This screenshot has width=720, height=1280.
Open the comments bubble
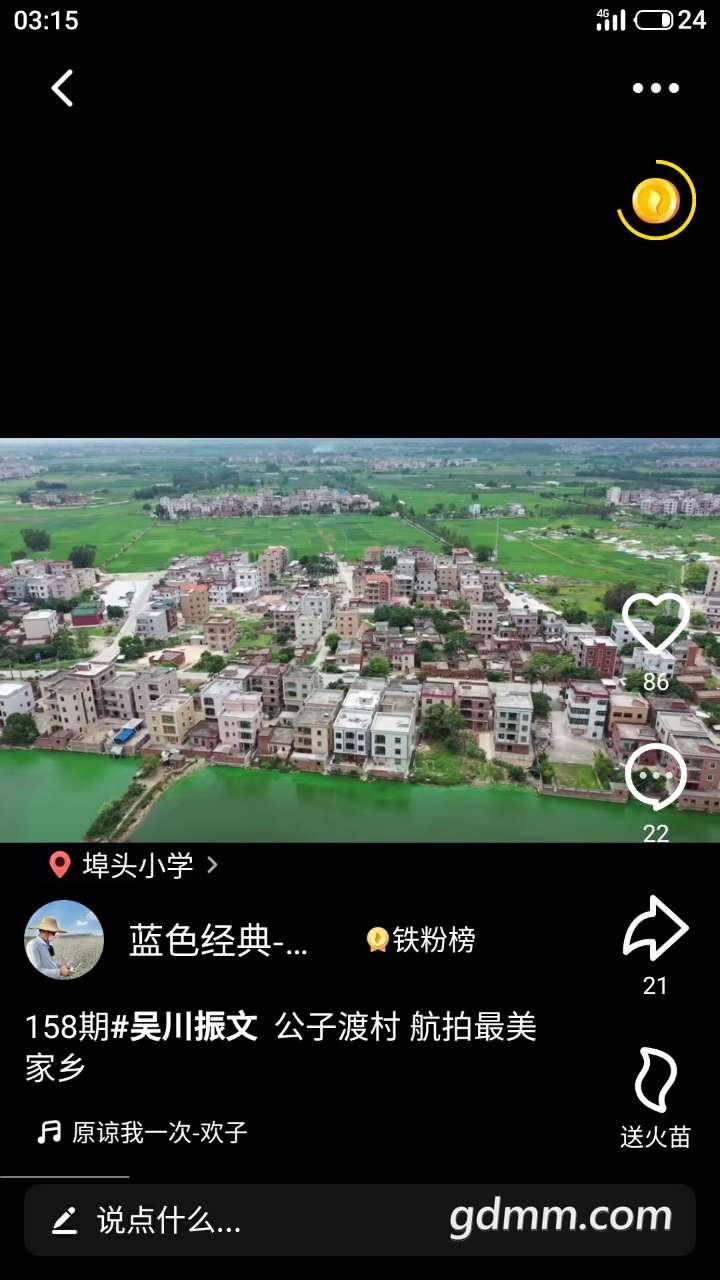[x=655, y=777]
